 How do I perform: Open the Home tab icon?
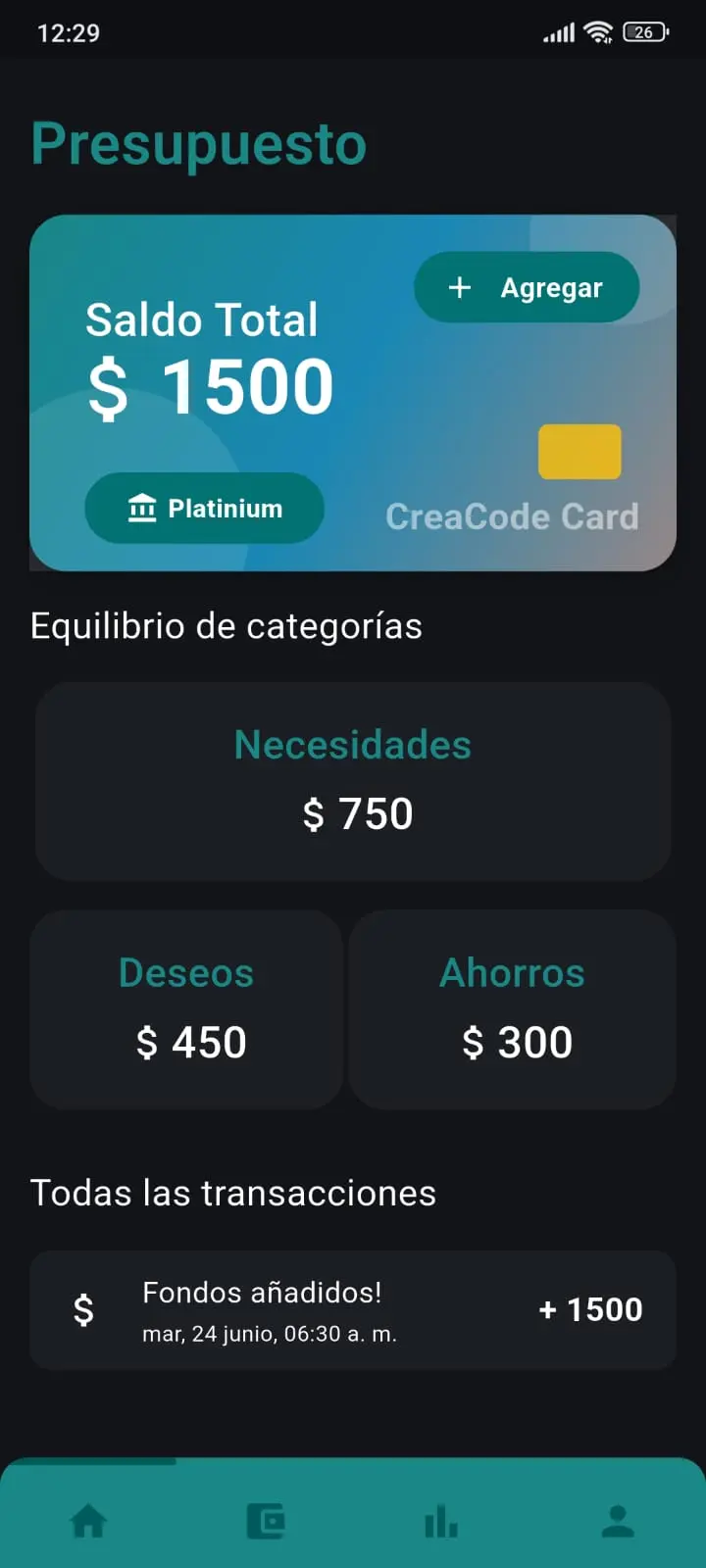88,1521
